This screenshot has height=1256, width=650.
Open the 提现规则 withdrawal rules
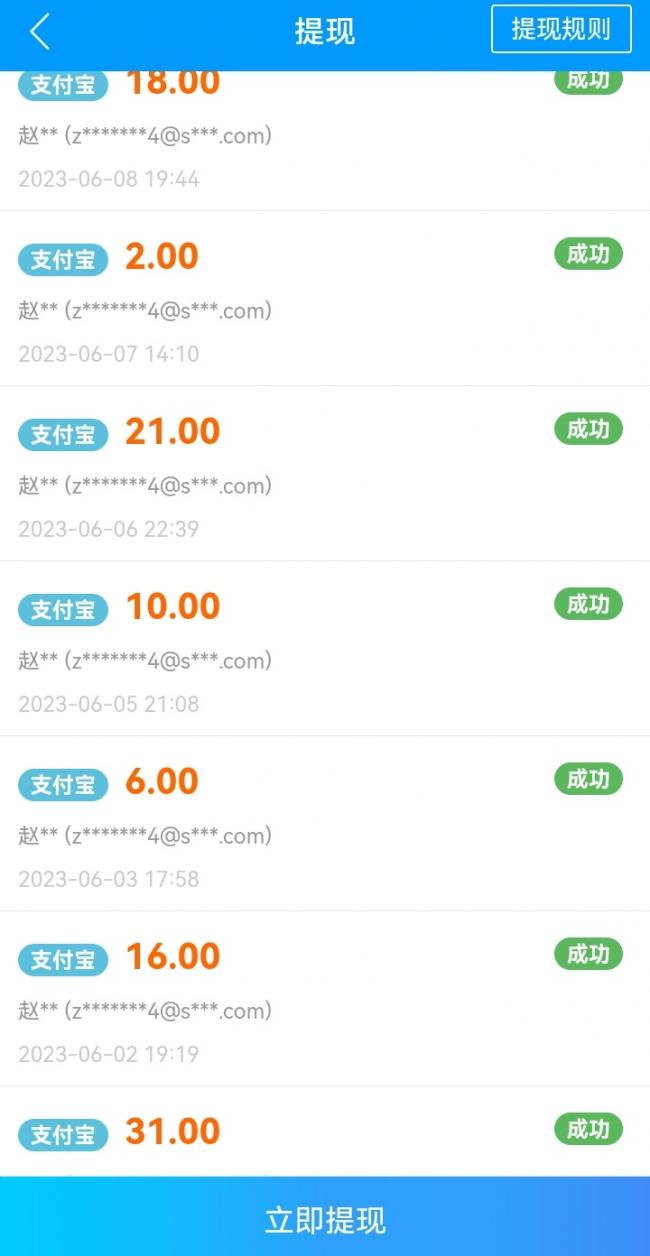561,29
